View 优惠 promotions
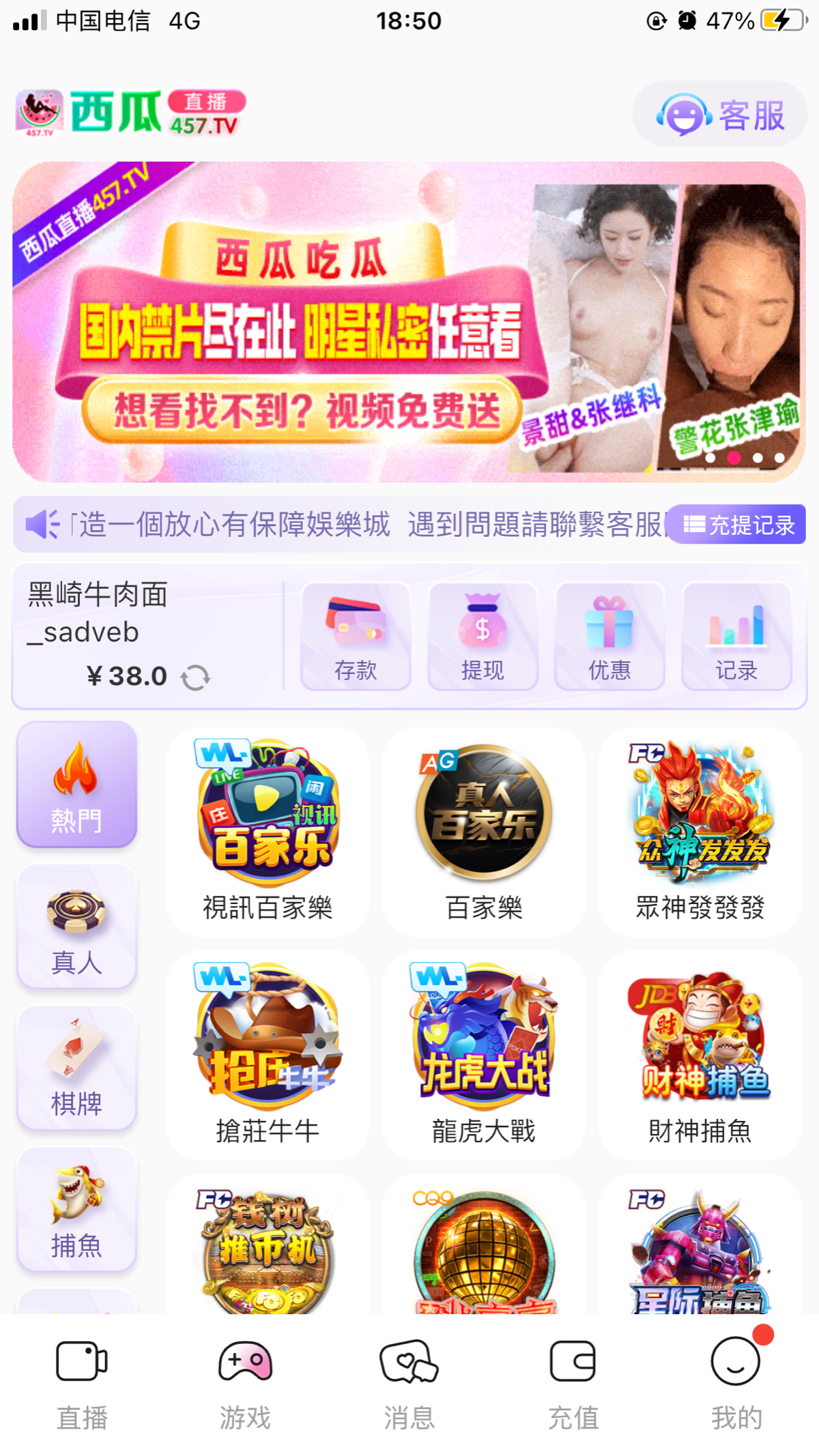 coord(609,637)
